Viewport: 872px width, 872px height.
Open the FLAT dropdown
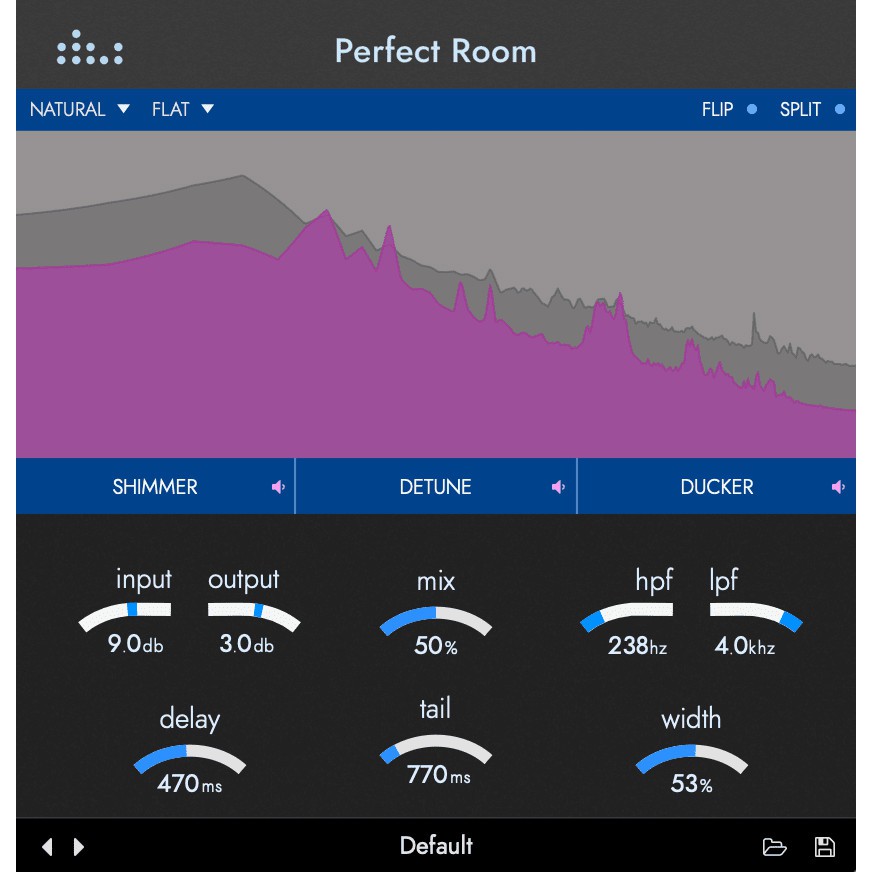pyautogui.click(x=182, y=109)
